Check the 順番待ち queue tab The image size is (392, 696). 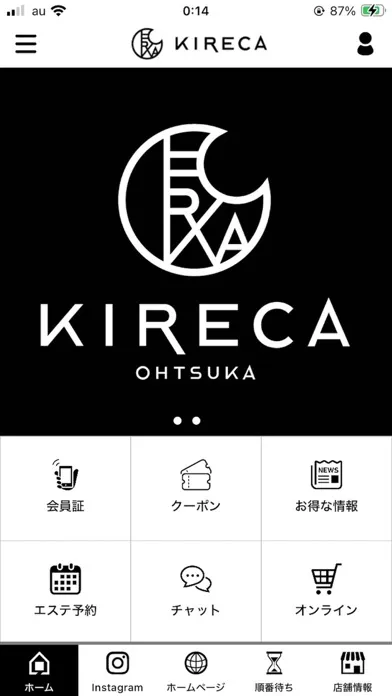(x=274, y=670)
